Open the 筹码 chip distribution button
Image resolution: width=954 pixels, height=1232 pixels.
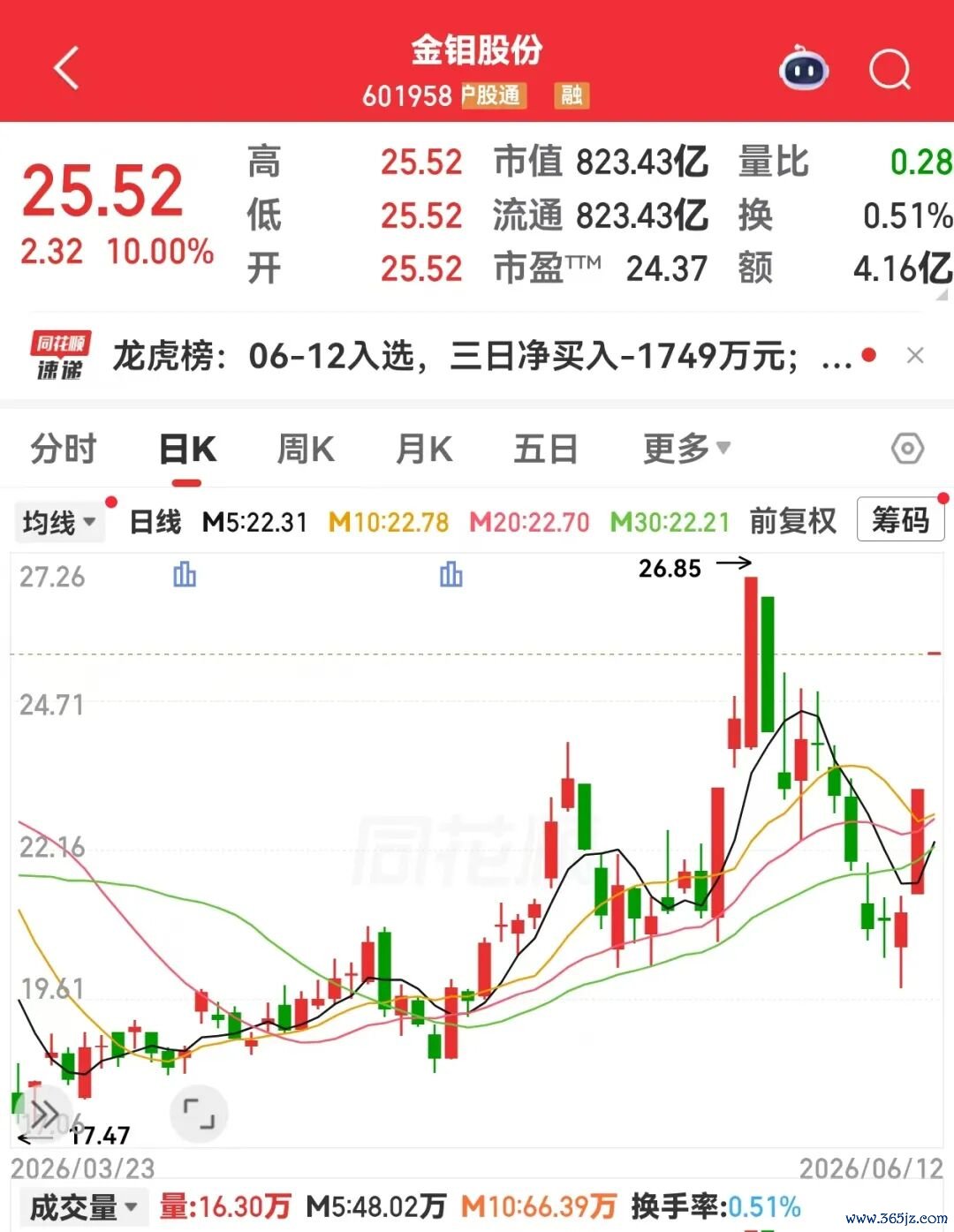[x=900, y=519]
